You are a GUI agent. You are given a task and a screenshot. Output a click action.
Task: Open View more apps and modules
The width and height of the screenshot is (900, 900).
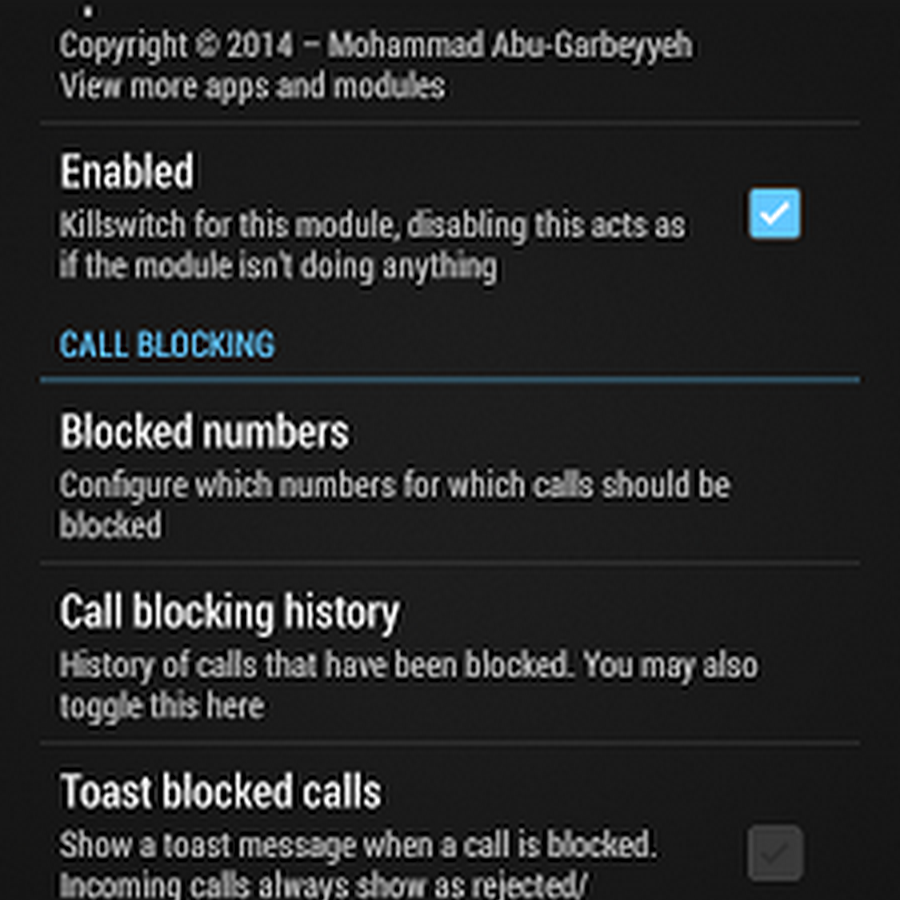[x=252, y=86]
